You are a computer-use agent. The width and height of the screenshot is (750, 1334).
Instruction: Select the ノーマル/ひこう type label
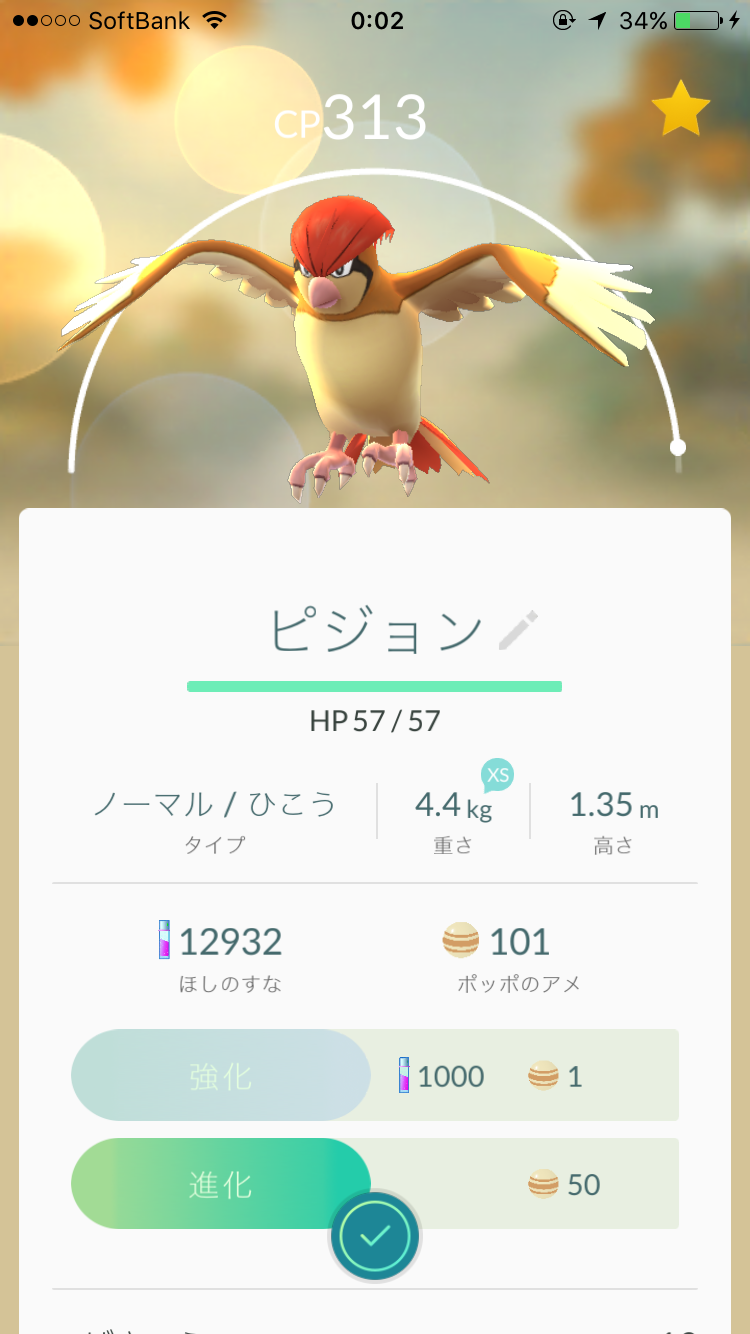pyautogui.click(x=214, y=804)
